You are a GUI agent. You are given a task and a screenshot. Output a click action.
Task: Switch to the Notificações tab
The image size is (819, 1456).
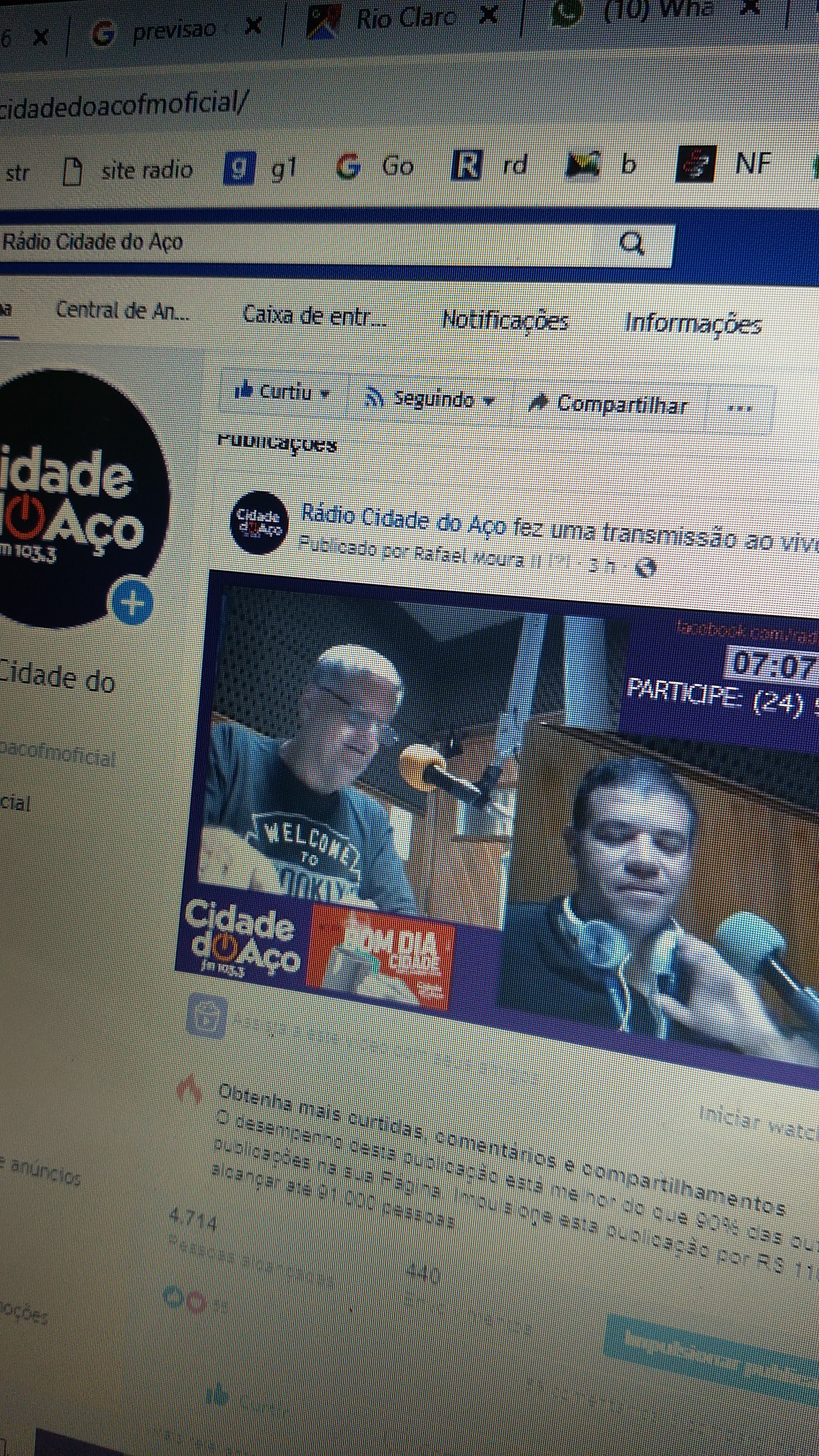tap(505, 320)
